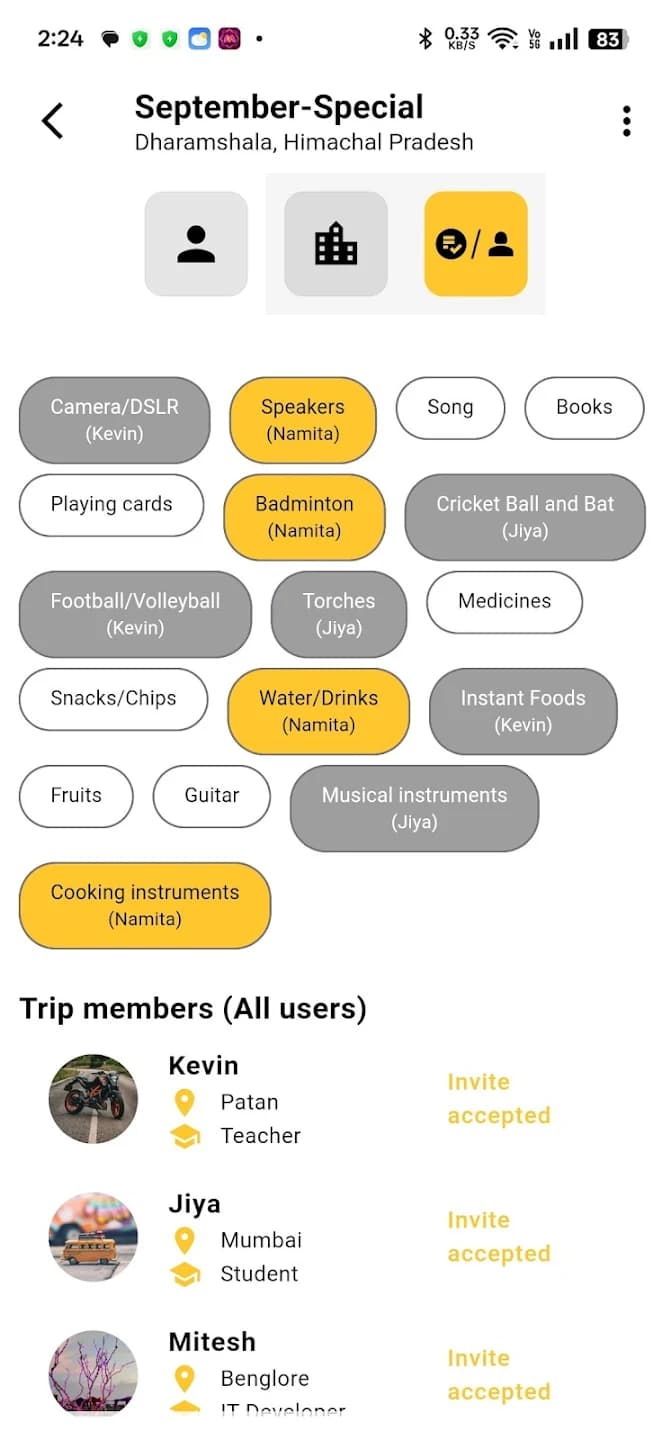Image resolution: width=671 pixels, height=1440 pixels.
Task: Open the three-dot overflow menu
Action: coord(626,121)
